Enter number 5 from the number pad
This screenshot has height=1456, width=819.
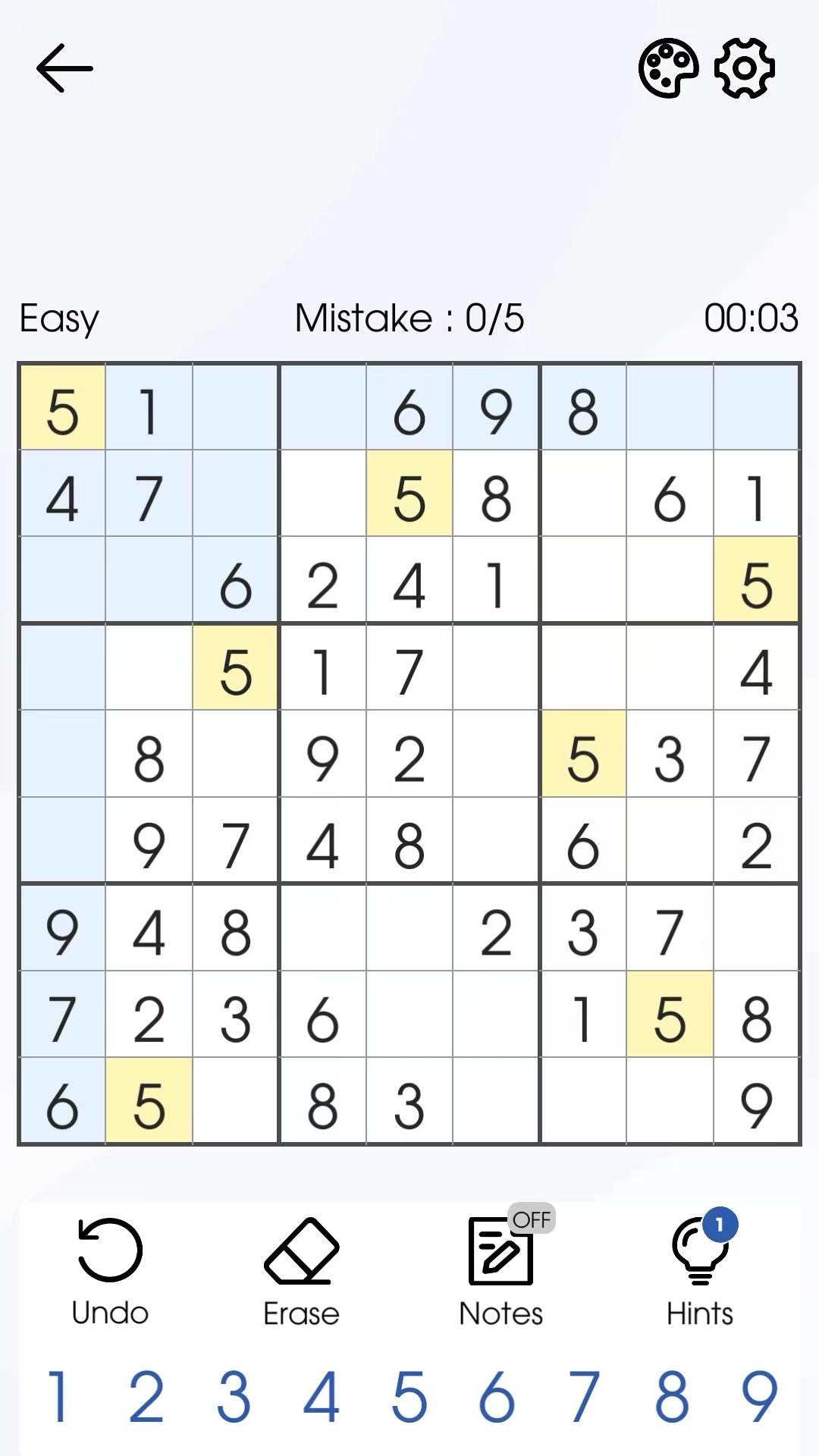[409, 1396]
